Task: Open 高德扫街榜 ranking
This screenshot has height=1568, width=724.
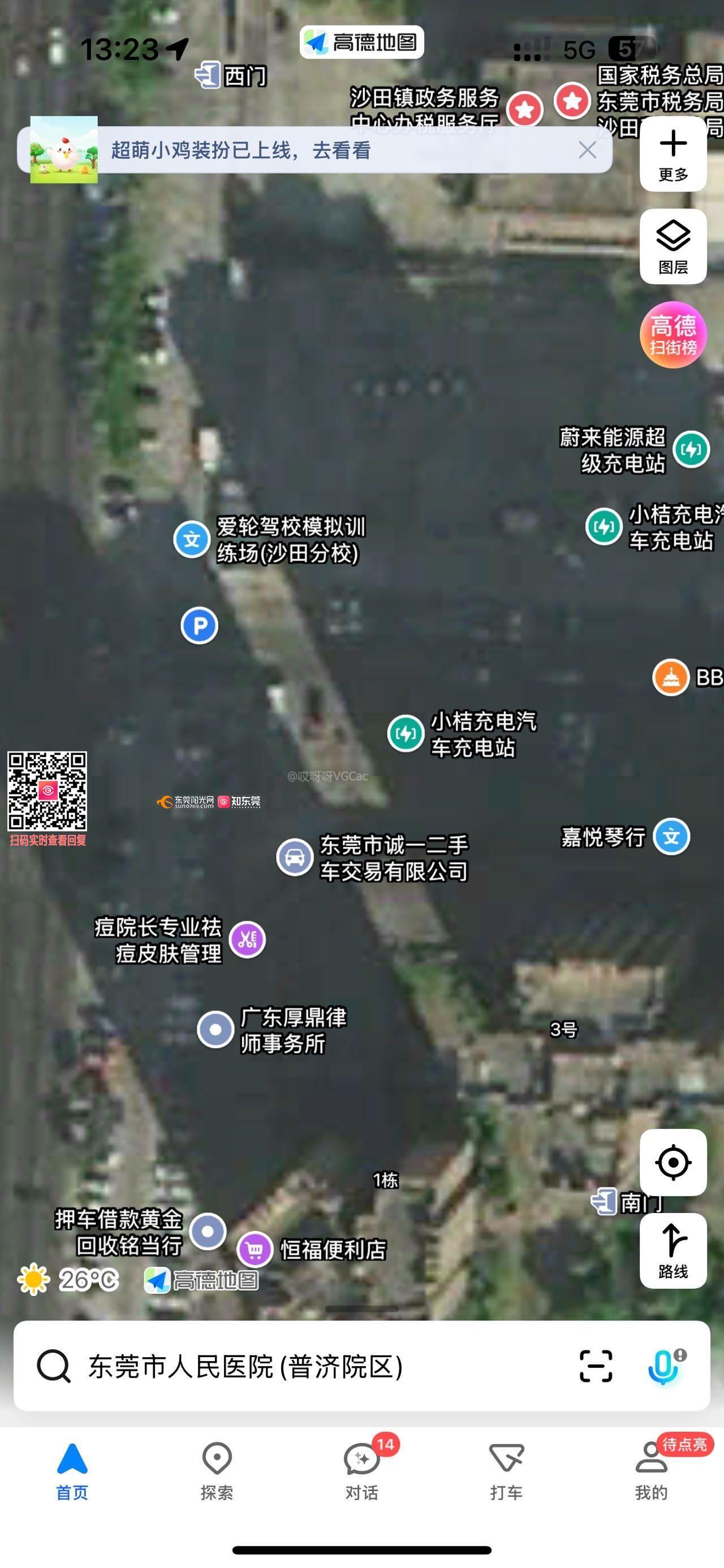Action: (673, 334)
